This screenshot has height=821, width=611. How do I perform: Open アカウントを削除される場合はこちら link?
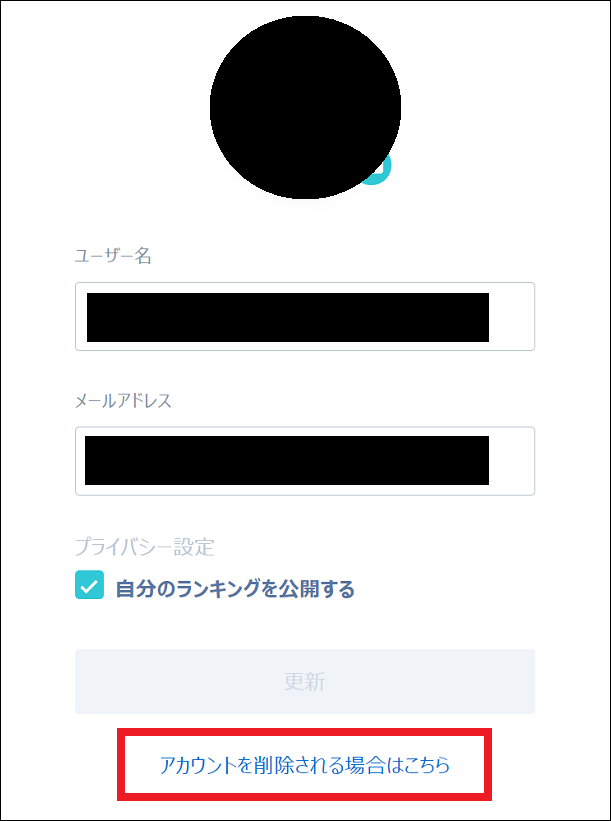click(305, 766)
